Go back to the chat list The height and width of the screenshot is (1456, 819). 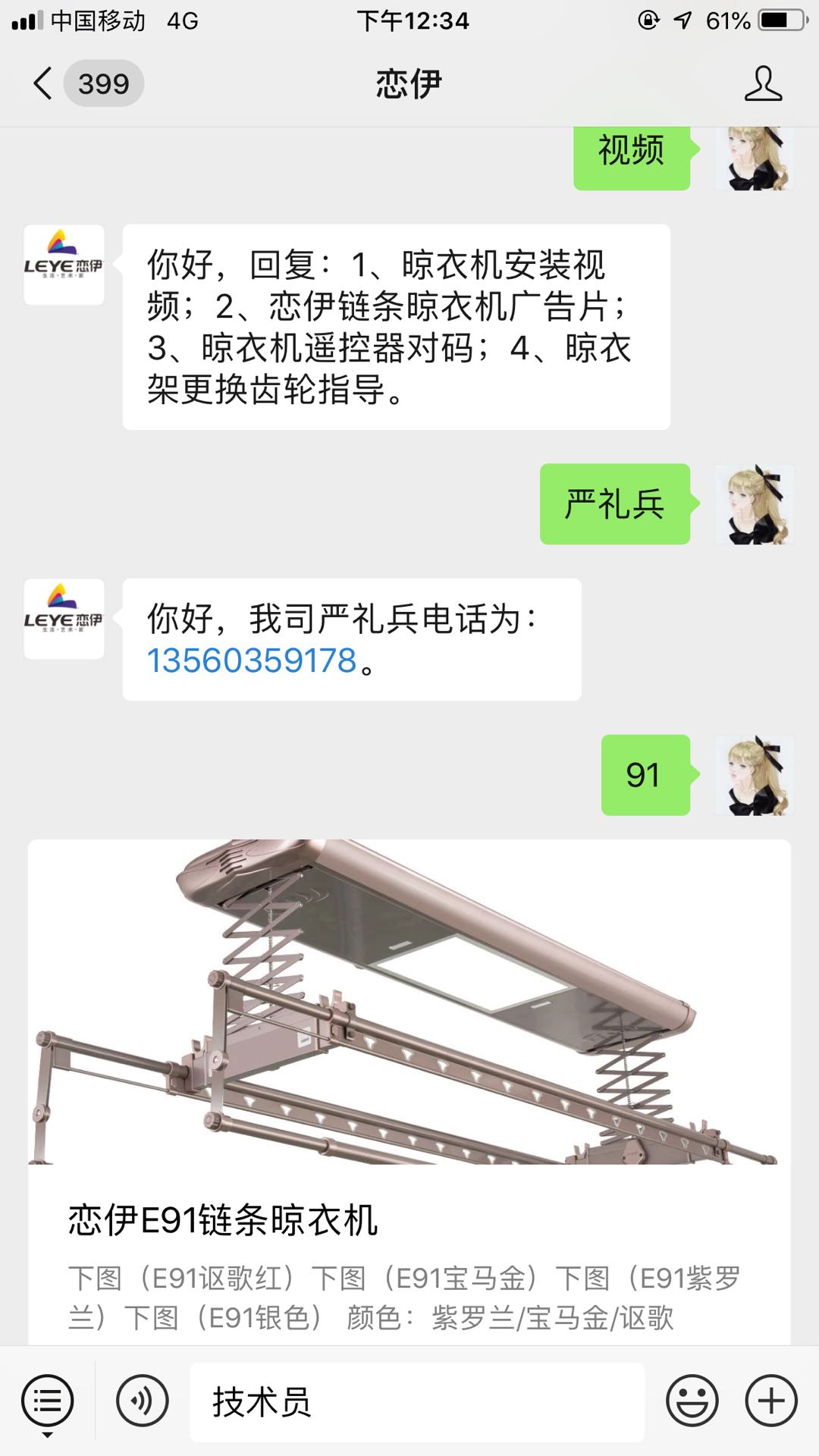44,83
